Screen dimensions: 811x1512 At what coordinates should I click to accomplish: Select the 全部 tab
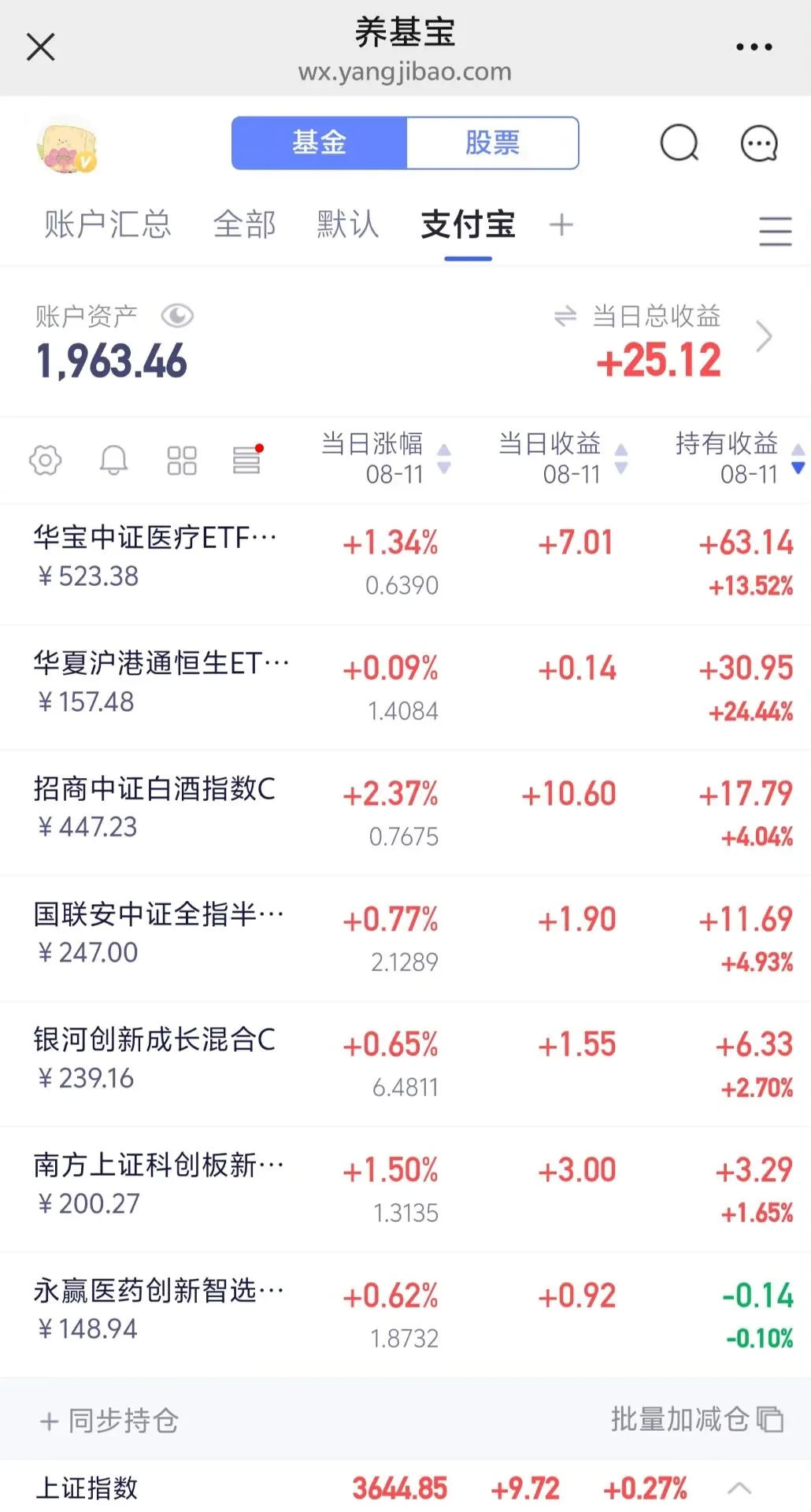(245, 224)
